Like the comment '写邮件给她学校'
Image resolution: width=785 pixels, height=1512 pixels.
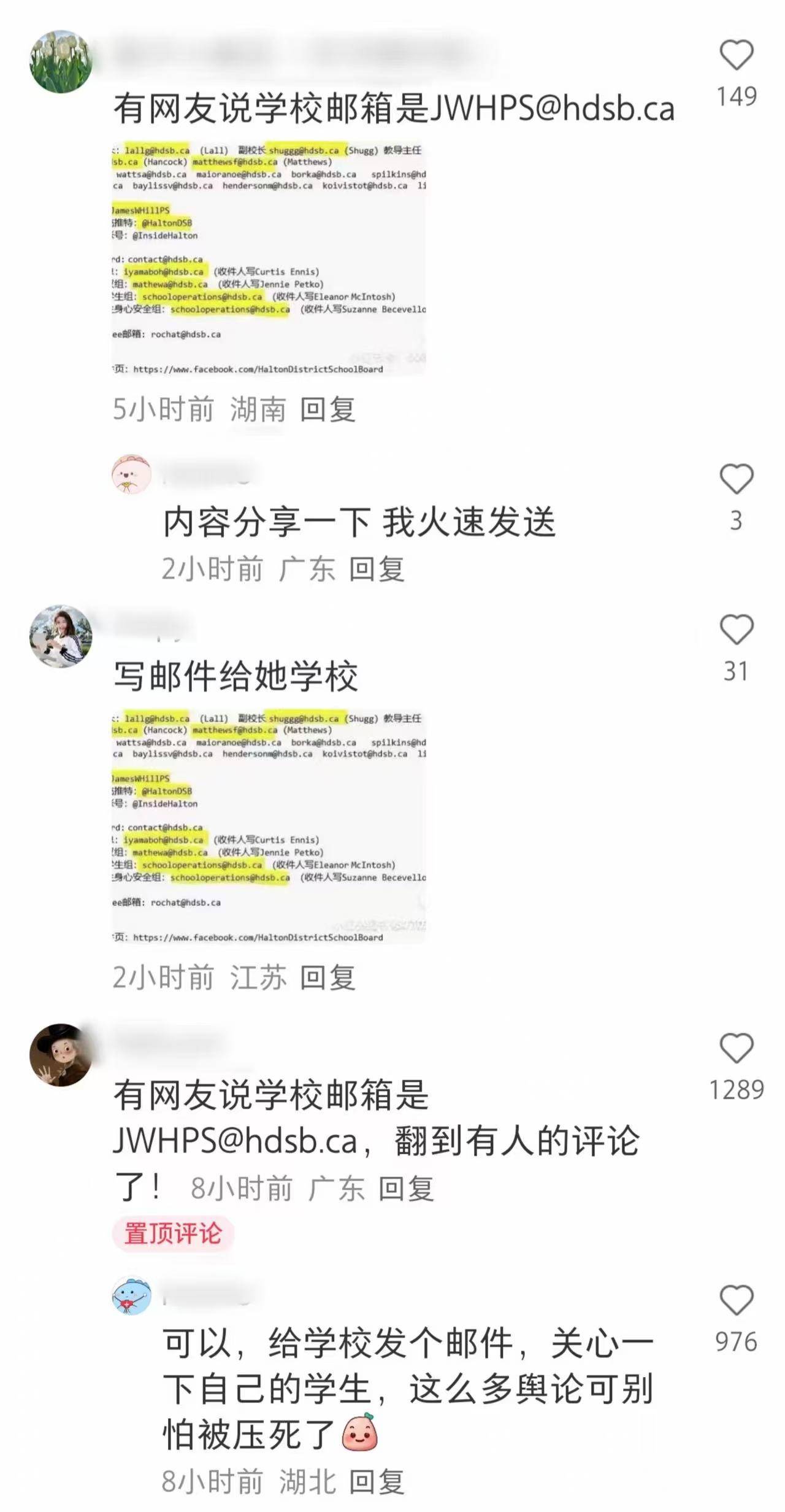(x=736, y=630)
